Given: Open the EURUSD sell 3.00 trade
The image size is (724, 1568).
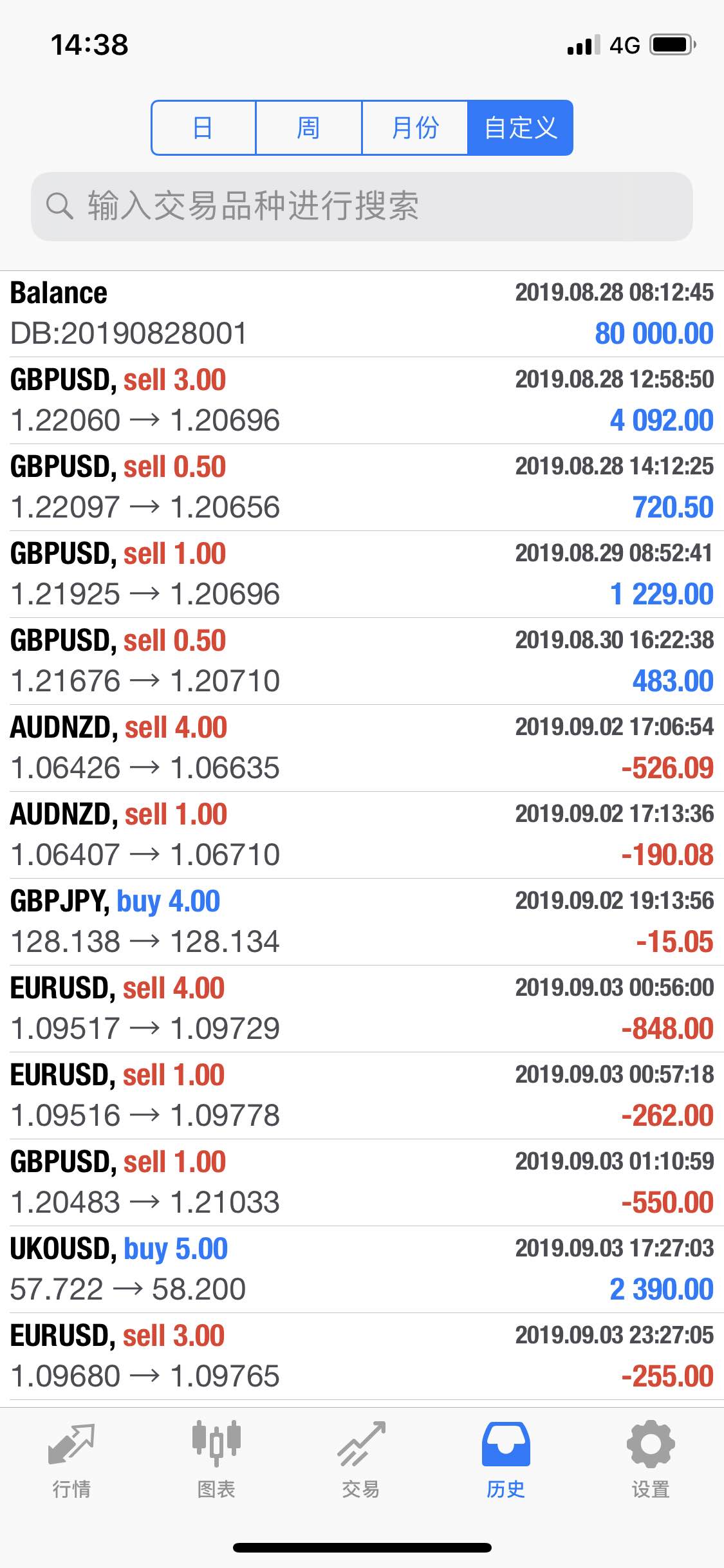Looking at the screenshot, I should pos(362,1356).
